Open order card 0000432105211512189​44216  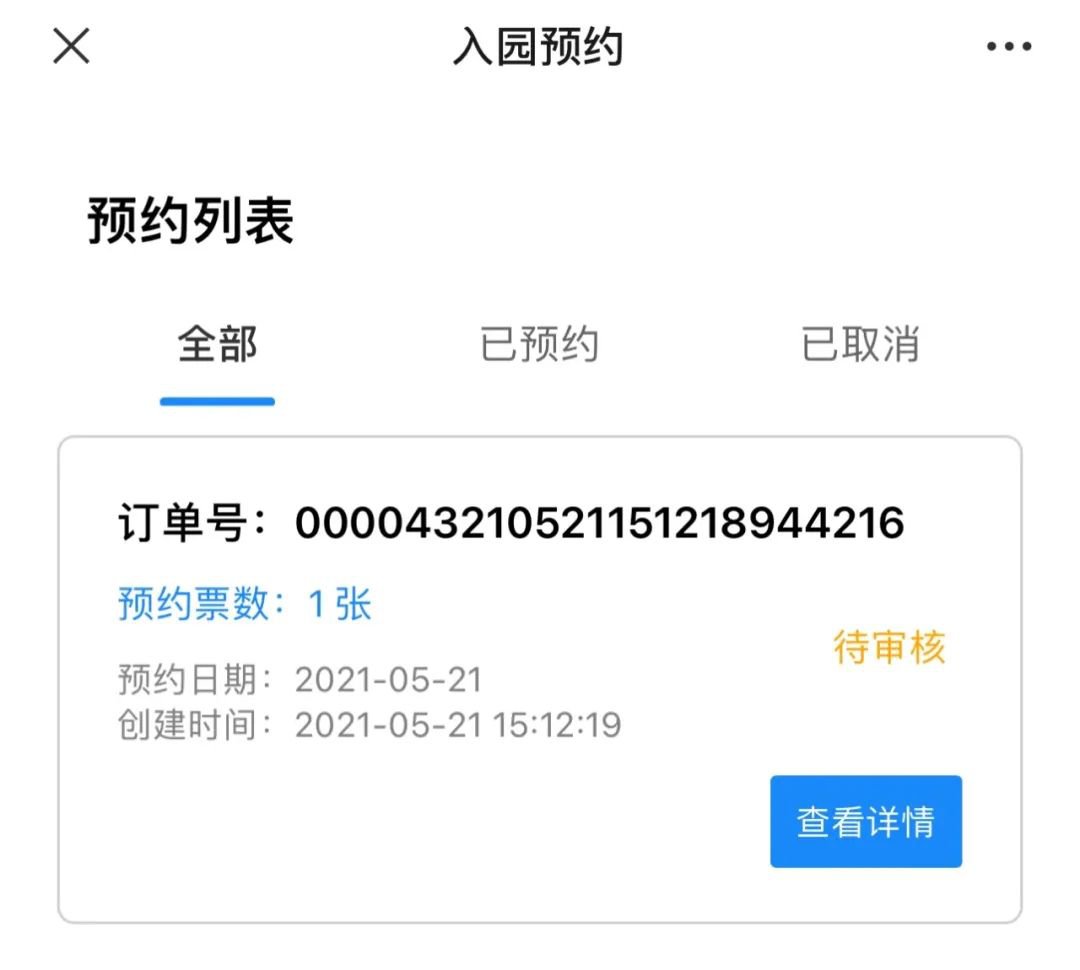pos(510,522)
